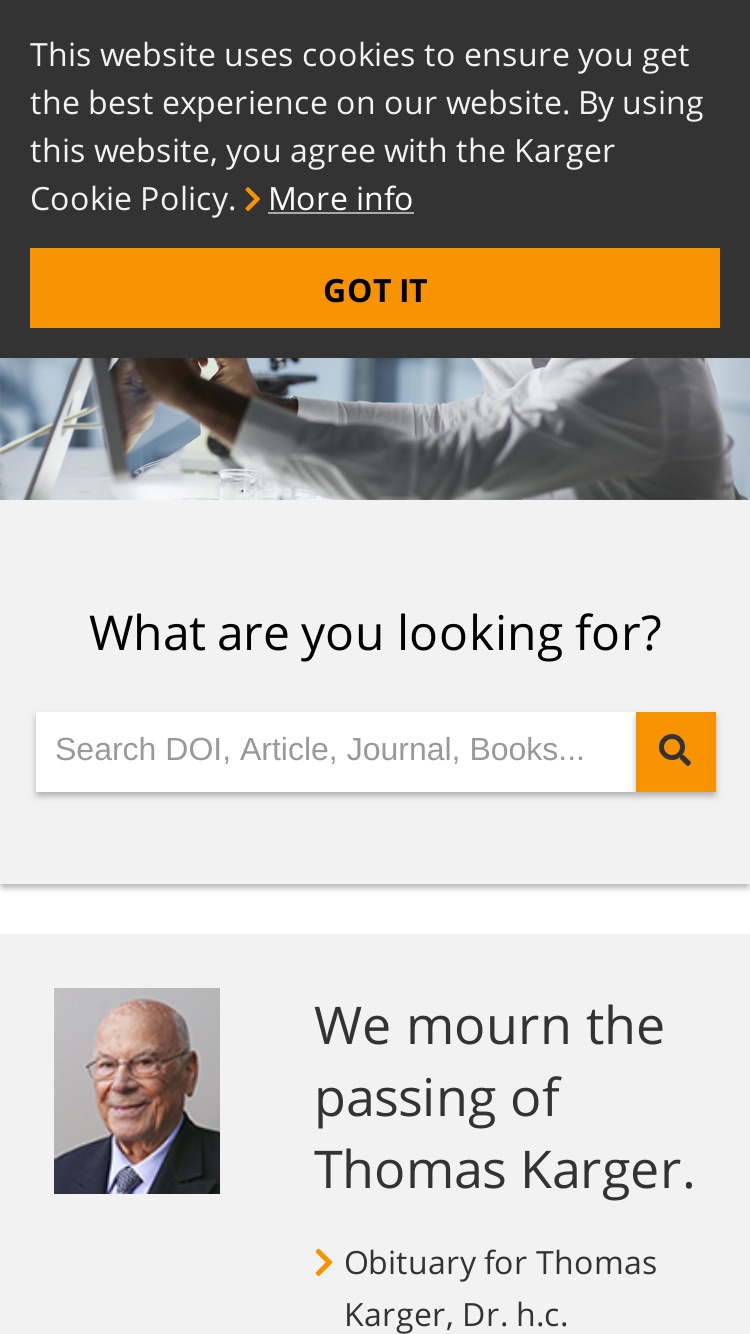Focus the Search DOI, Article, Journal field

[336, 751]
